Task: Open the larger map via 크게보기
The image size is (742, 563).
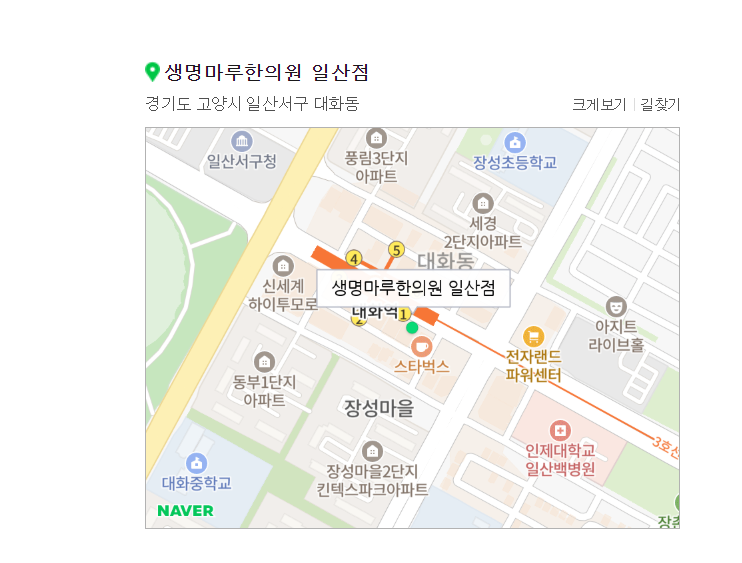Action: click(599, 104)
